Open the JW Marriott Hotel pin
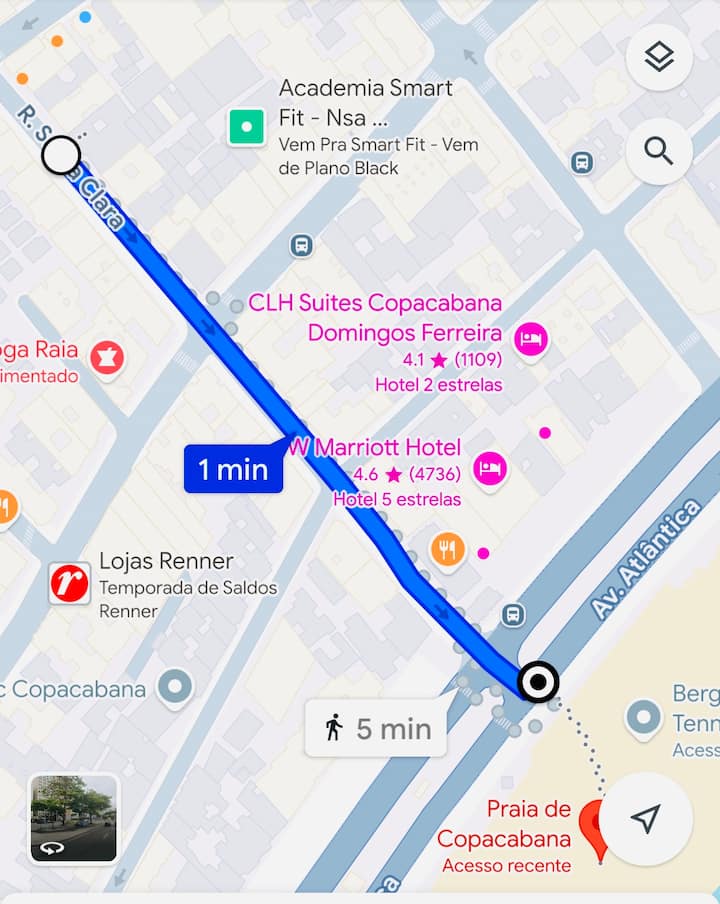Image resolution: width=720 pixels, height=904 pixels. (489, 467)
